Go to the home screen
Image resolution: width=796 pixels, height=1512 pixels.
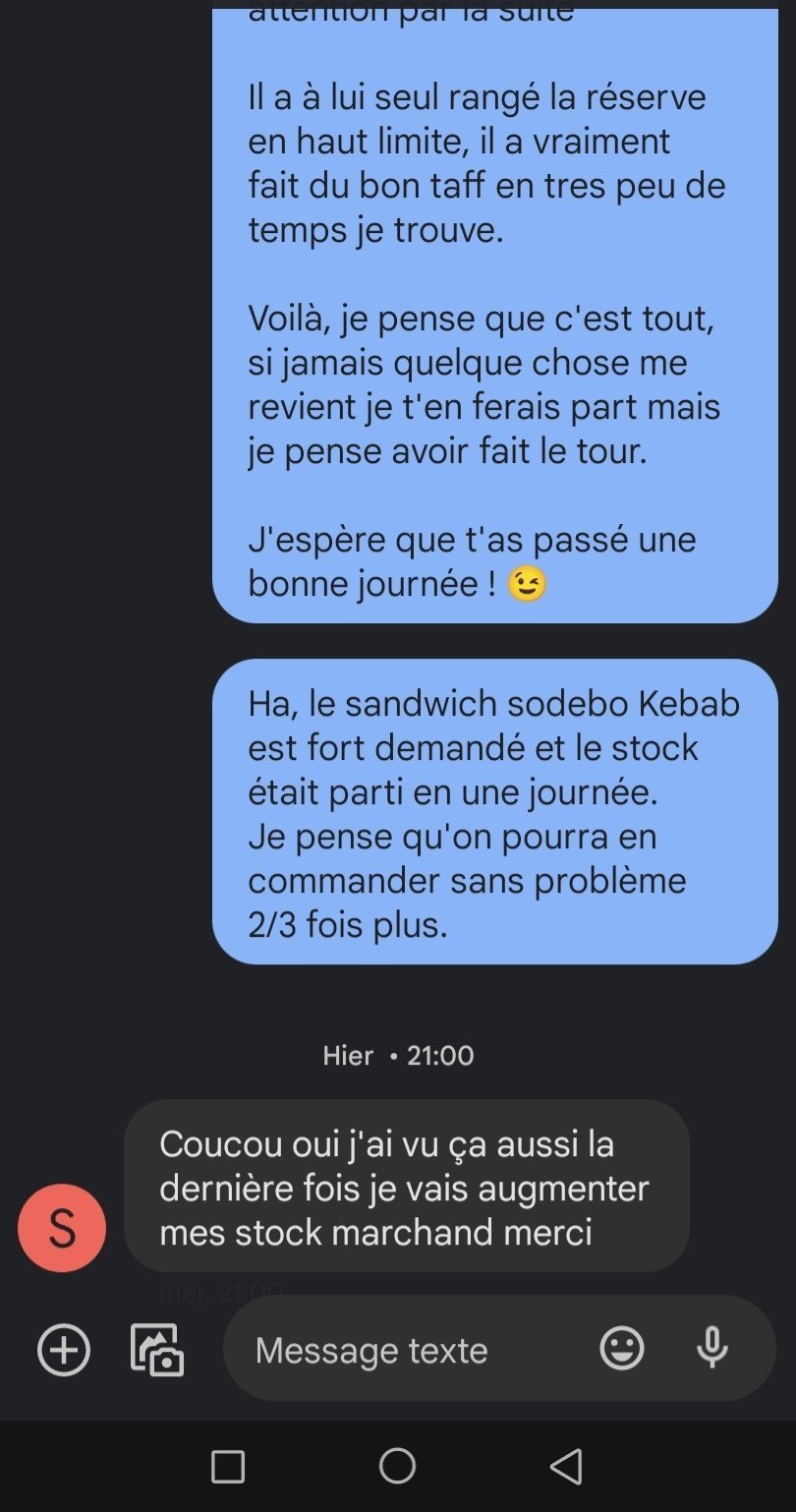(x=397, y=1467)
